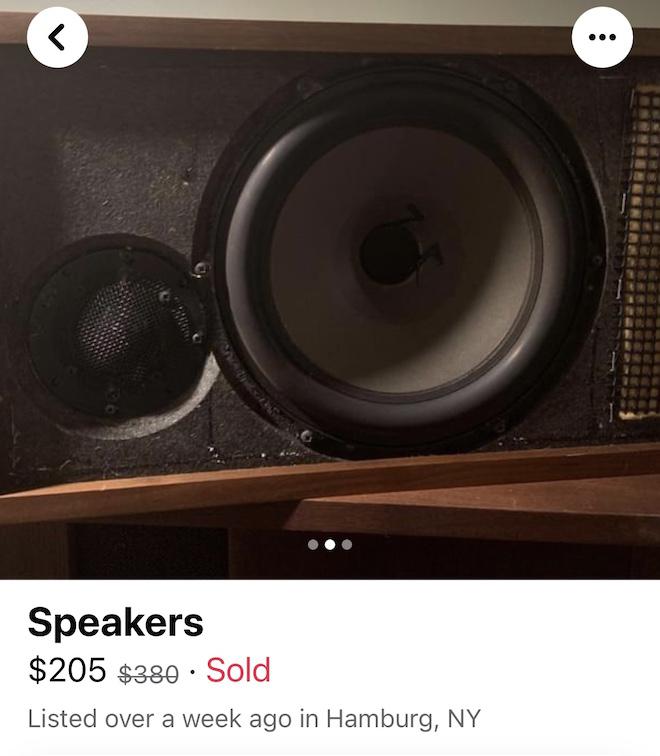660x756 pixels.
Task: Go back using the arrow button
Action: (57, 37)
